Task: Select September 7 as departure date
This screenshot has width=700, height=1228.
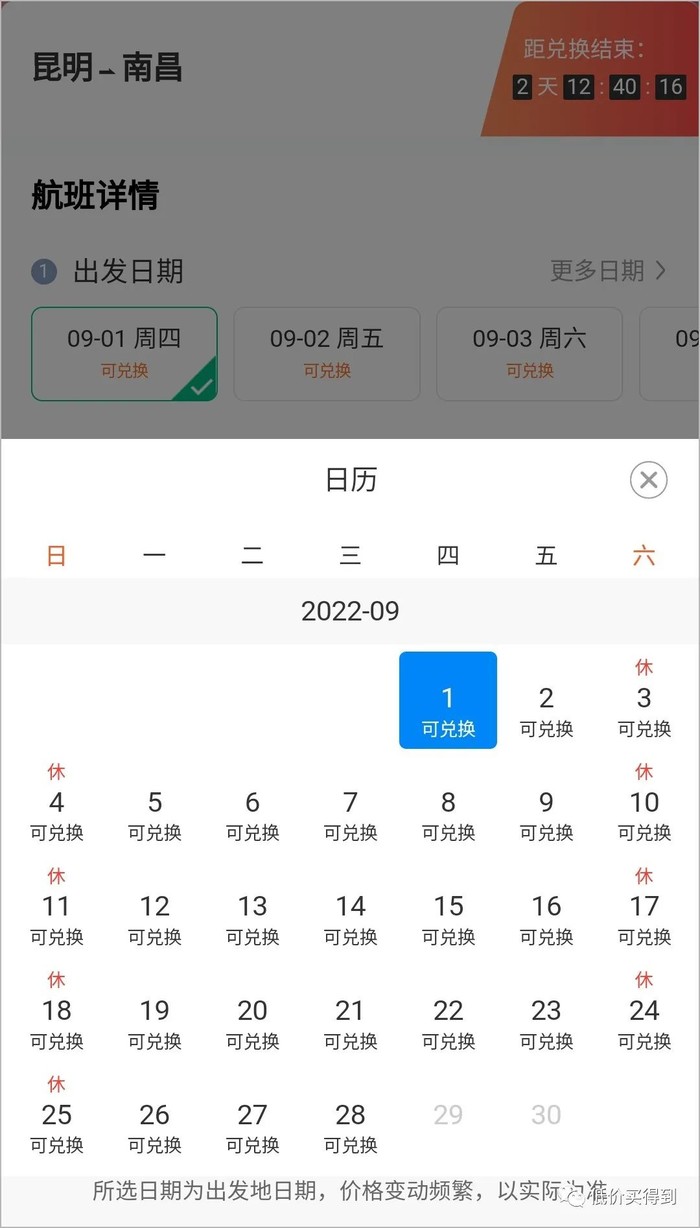Action: [350, 814]
